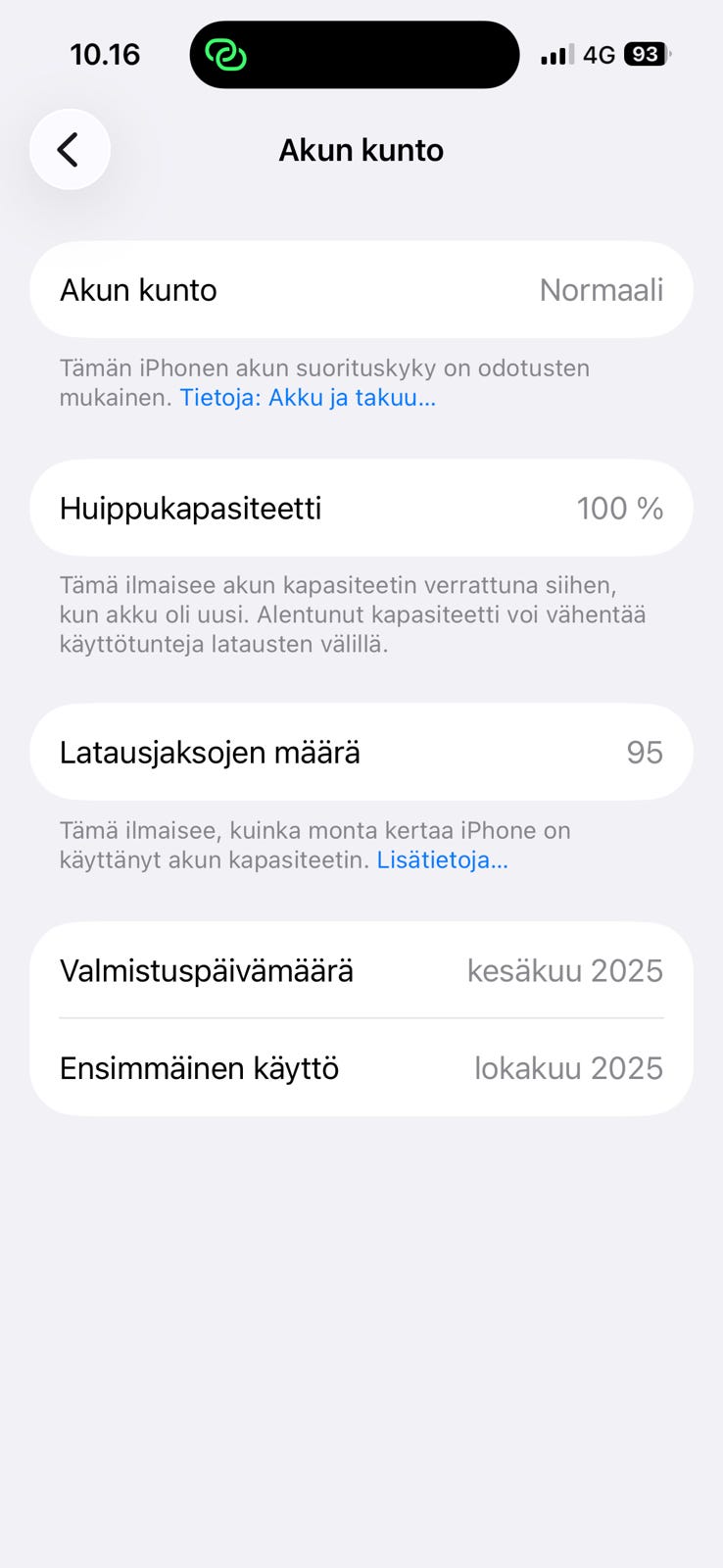
Task: Tap the value 95 for charge cycles
Action: 646,752
